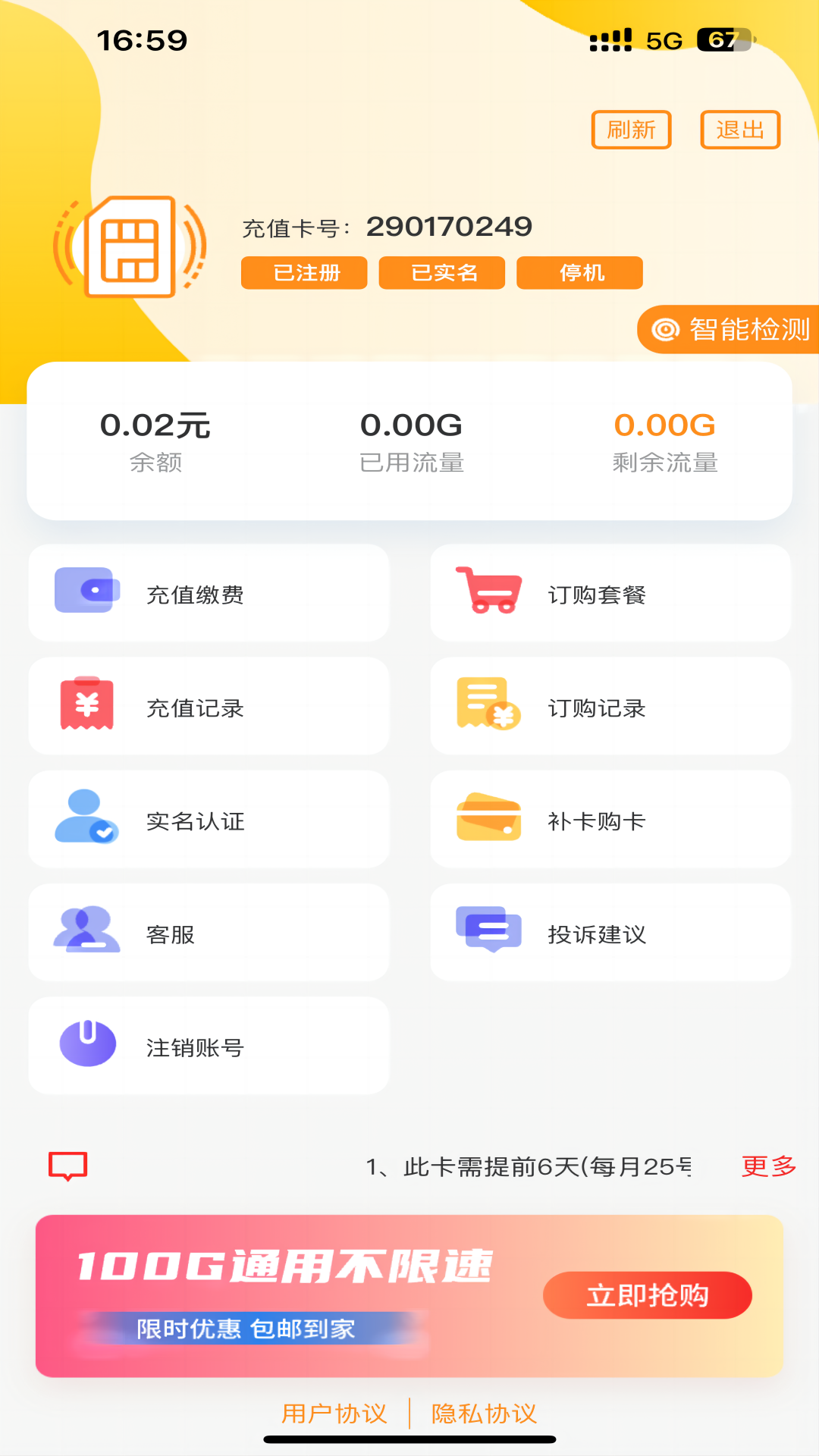Select the shopping cart icon for 订购套餐

489,591
